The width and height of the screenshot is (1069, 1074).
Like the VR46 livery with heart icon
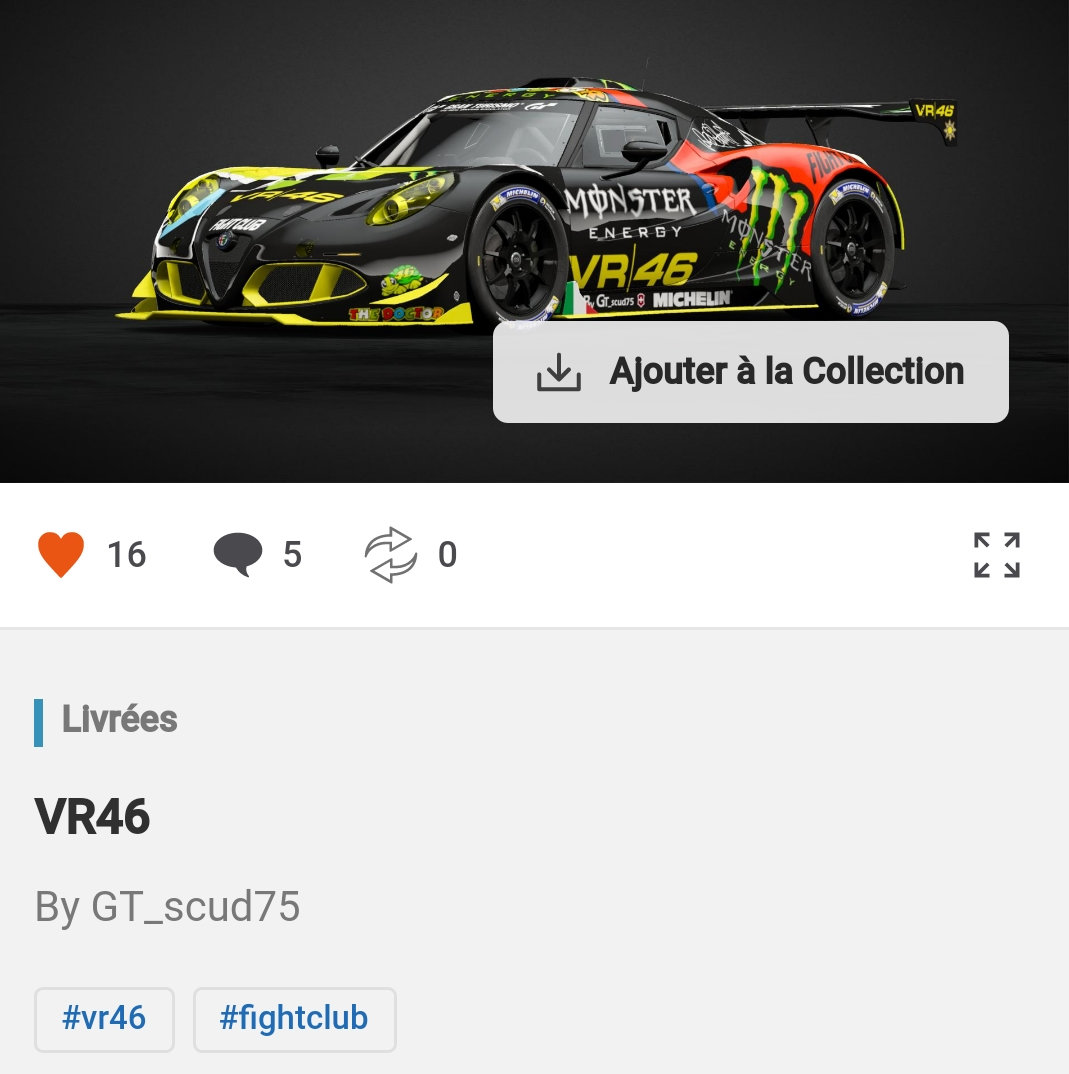tap(61, 554)
